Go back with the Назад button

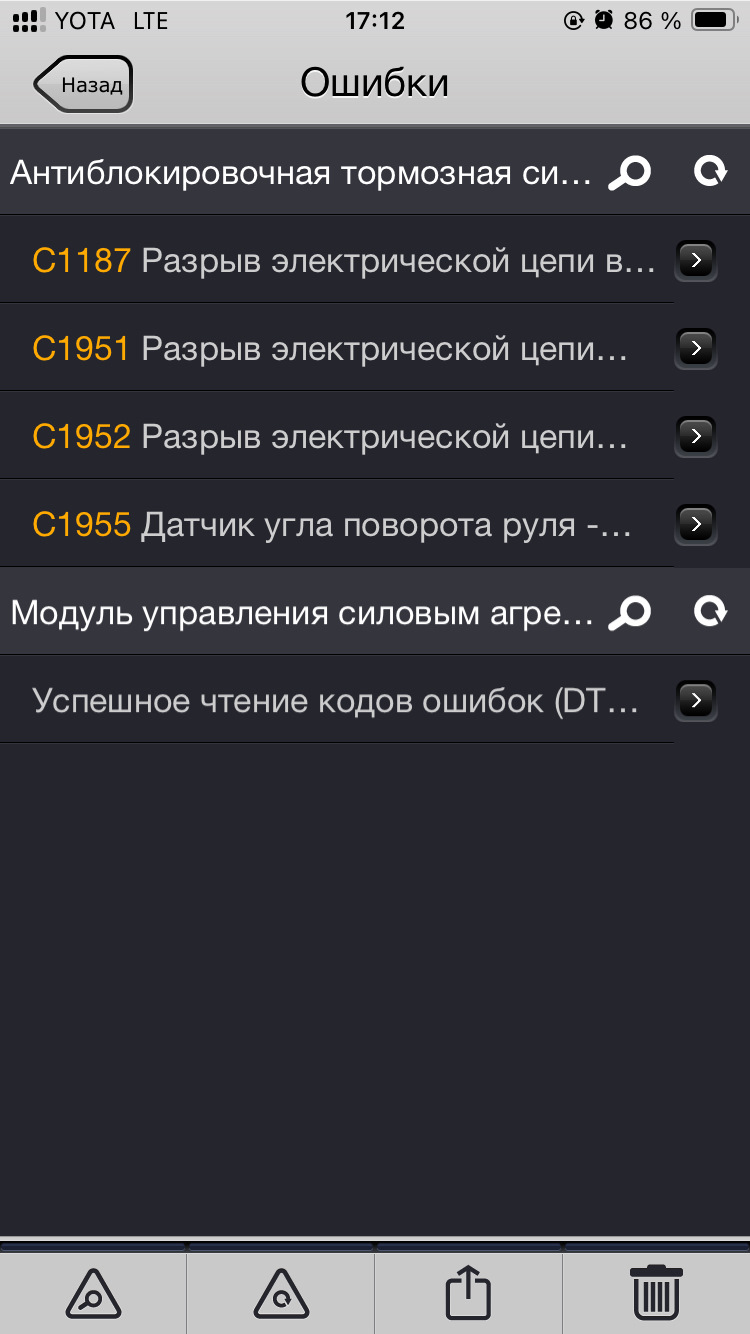coord(84,85)
